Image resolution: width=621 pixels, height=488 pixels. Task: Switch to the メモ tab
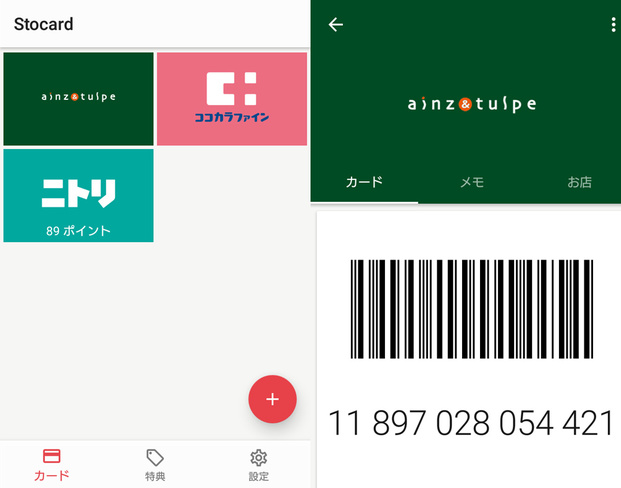pos(472,182)
